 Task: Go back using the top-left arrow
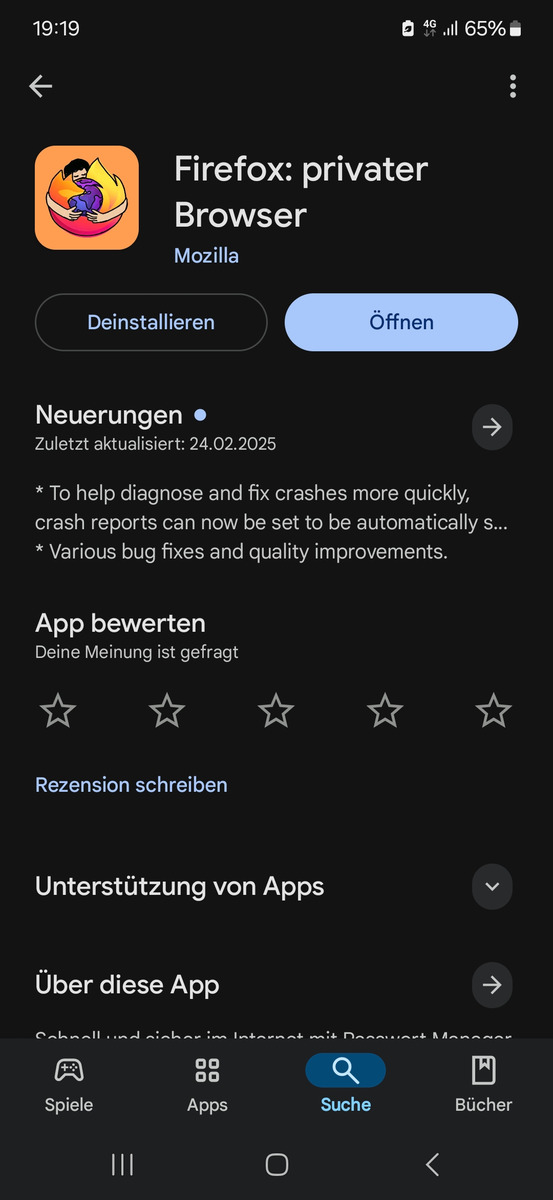coord(40,87)
